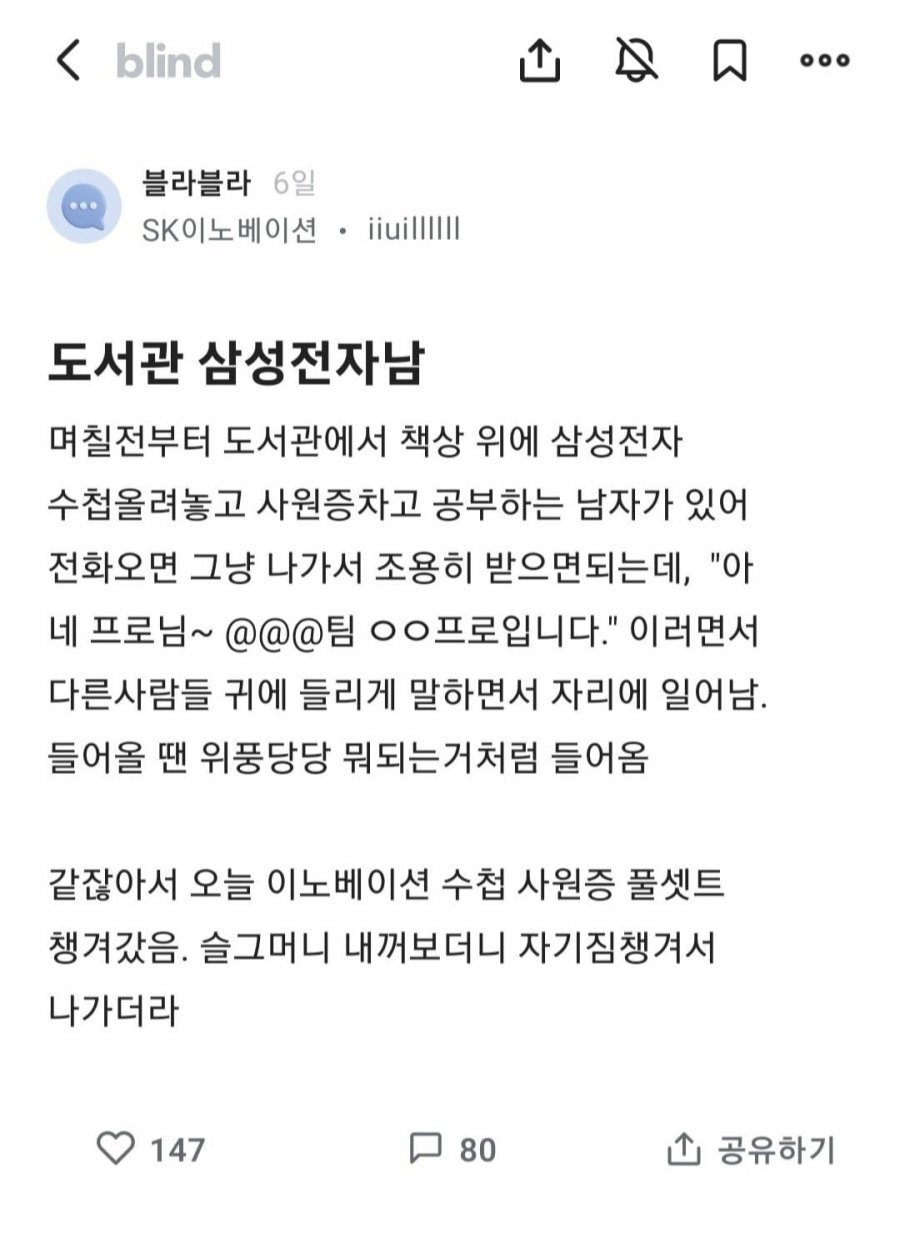Go back using the arrow icon

tap(68, 62)
